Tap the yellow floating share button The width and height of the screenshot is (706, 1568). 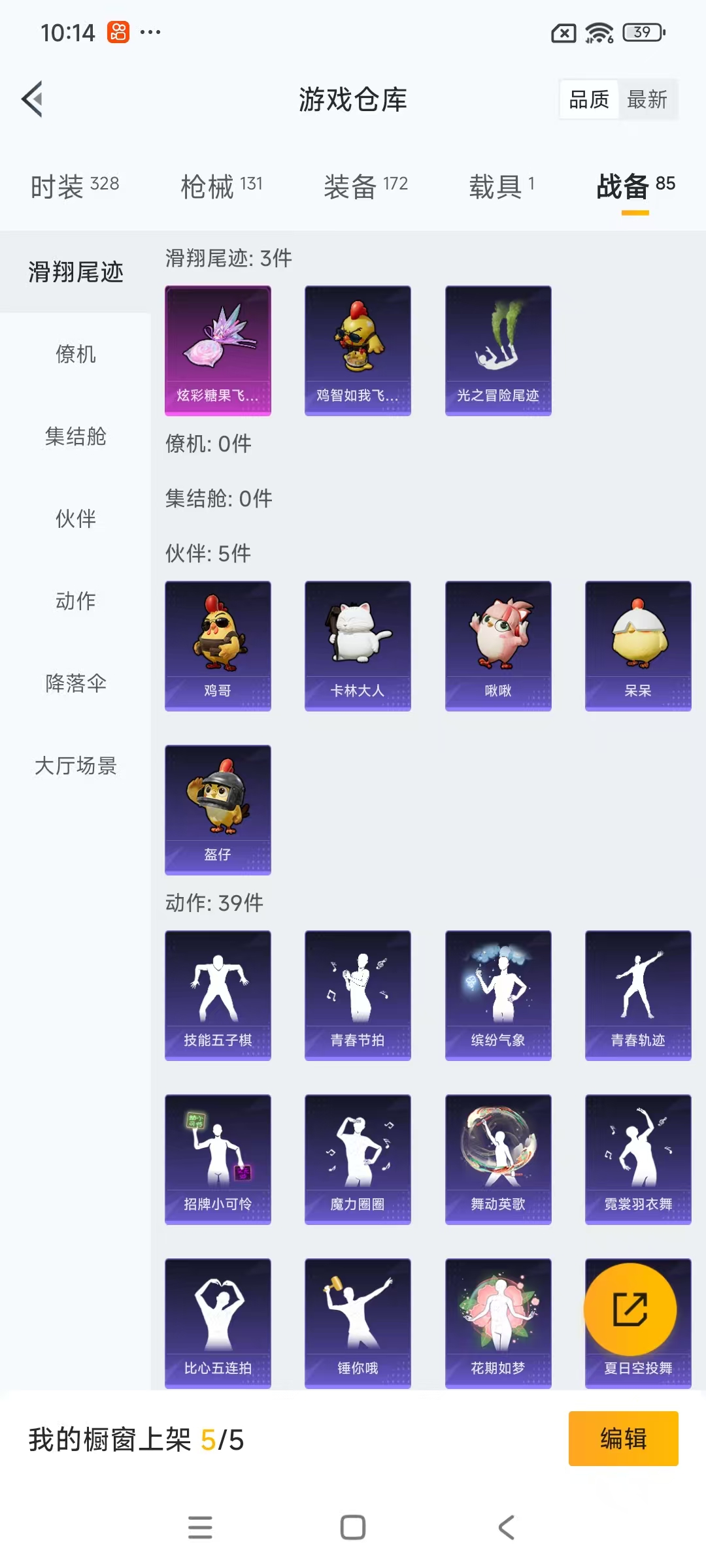tap(630, 1309)
